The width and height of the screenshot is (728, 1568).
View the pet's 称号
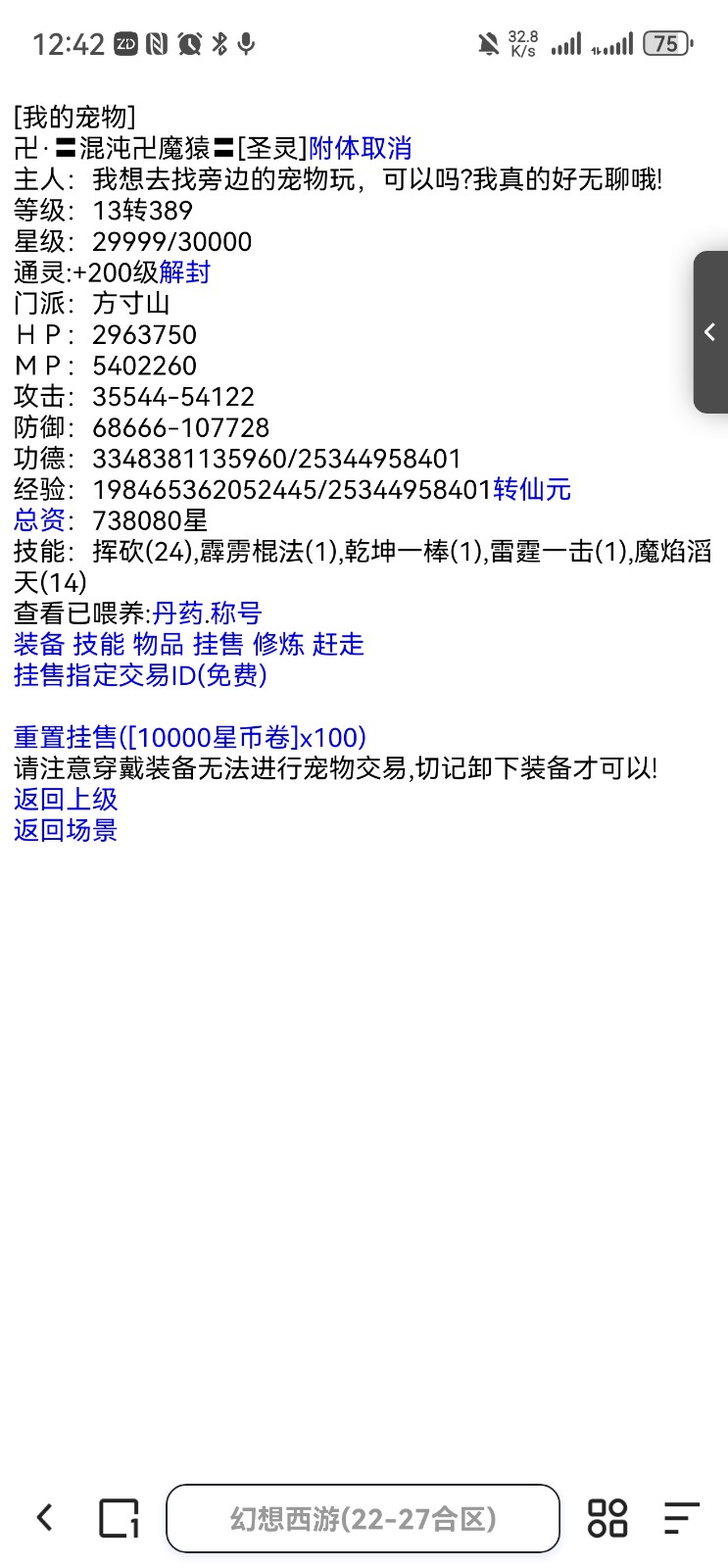236,613
